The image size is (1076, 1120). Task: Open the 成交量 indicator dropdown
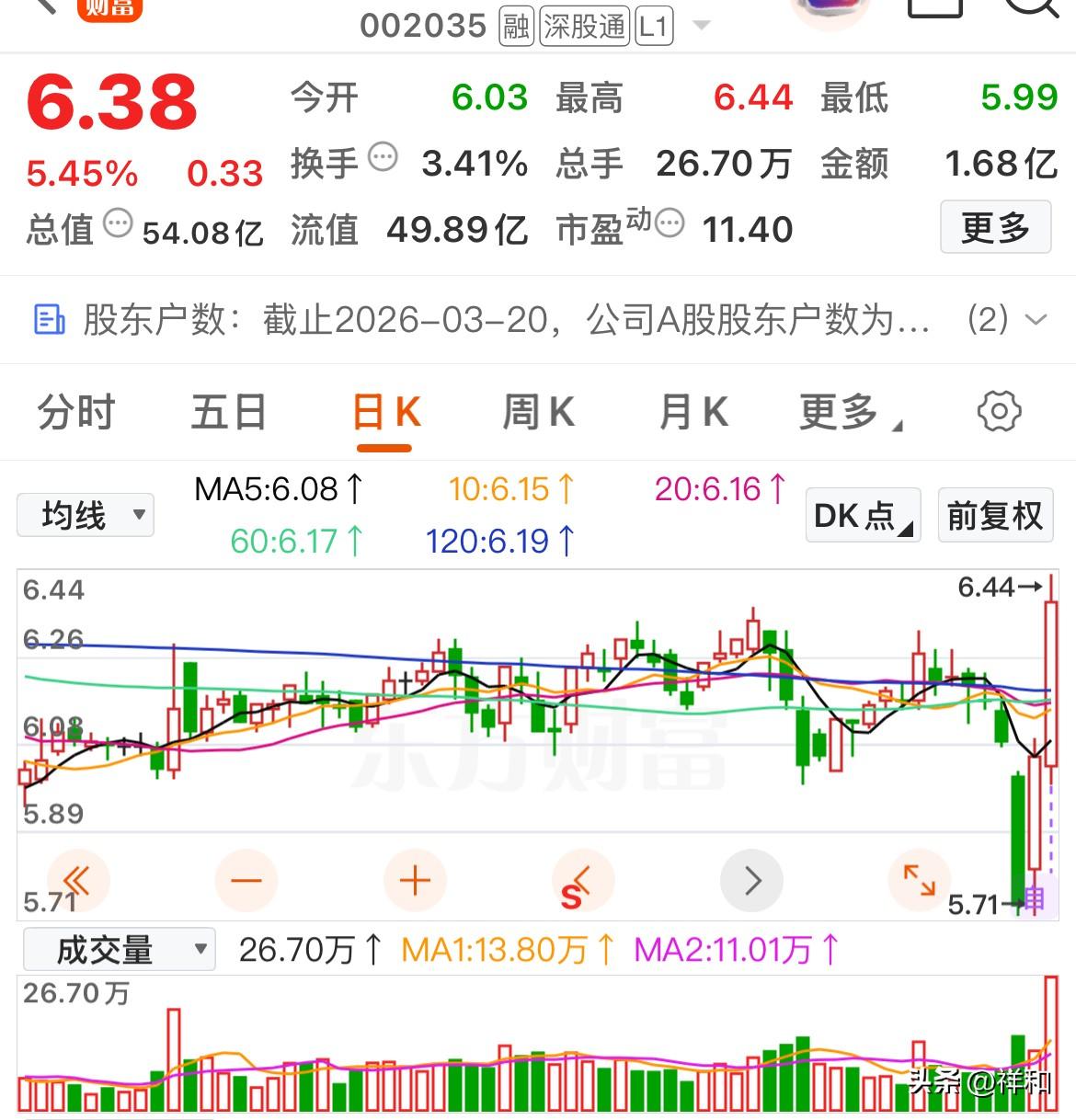pyautogui.click(x=120, y=950)
